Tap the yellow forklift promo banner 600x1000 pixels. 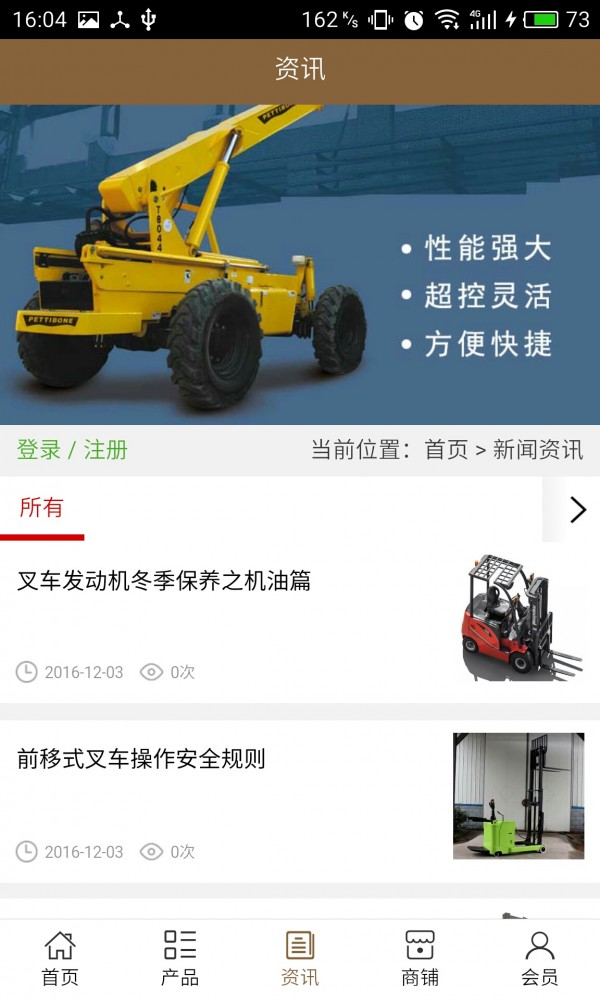300,265
